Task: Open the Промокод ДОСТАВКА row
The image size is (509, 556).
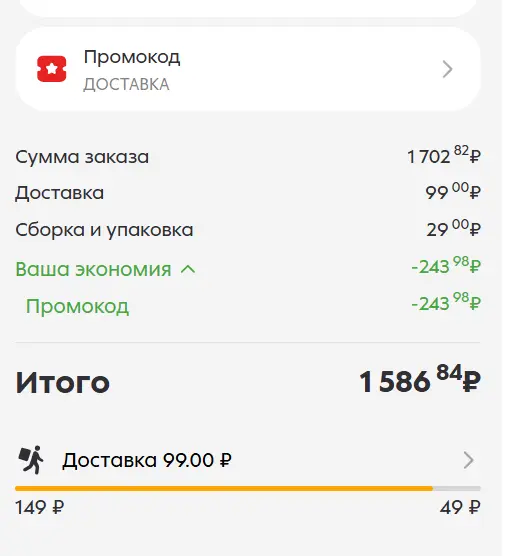Action: [x=248, y=69]
